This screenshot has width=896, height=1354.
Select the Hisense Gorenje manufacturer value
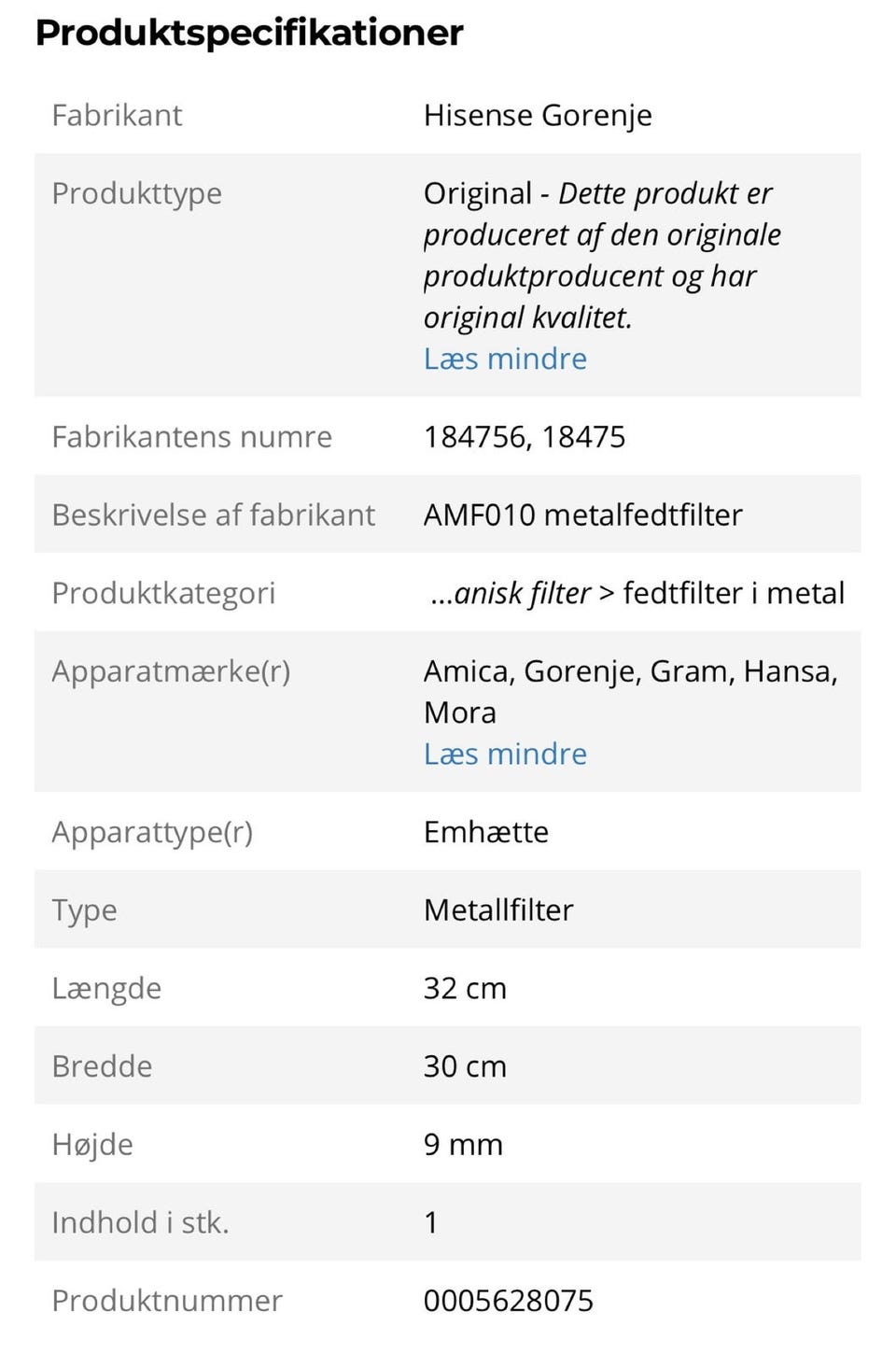539,115
